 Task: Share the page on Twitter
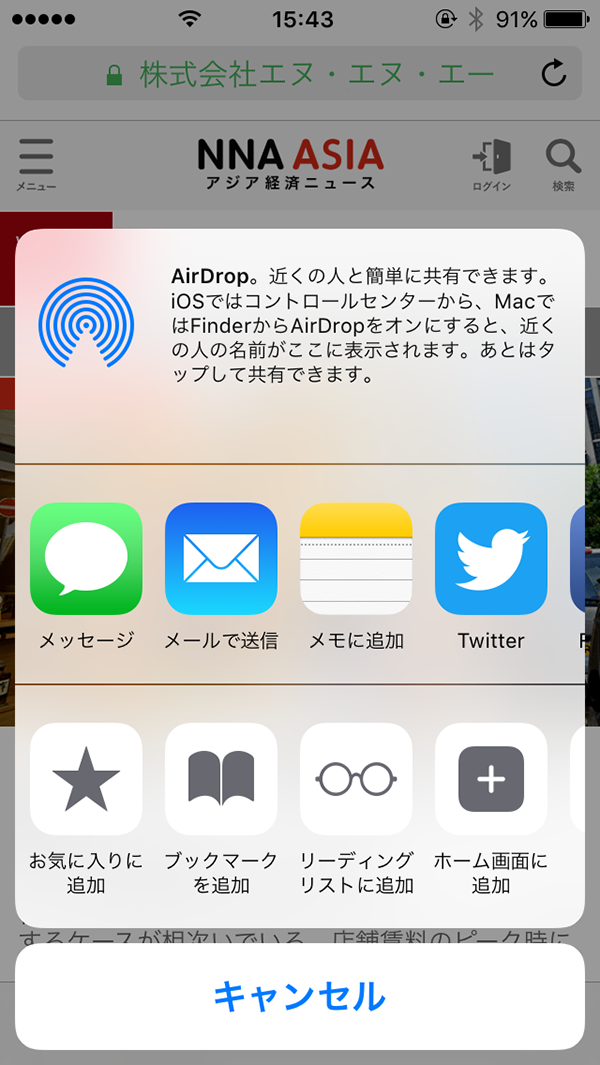[491, 559]
